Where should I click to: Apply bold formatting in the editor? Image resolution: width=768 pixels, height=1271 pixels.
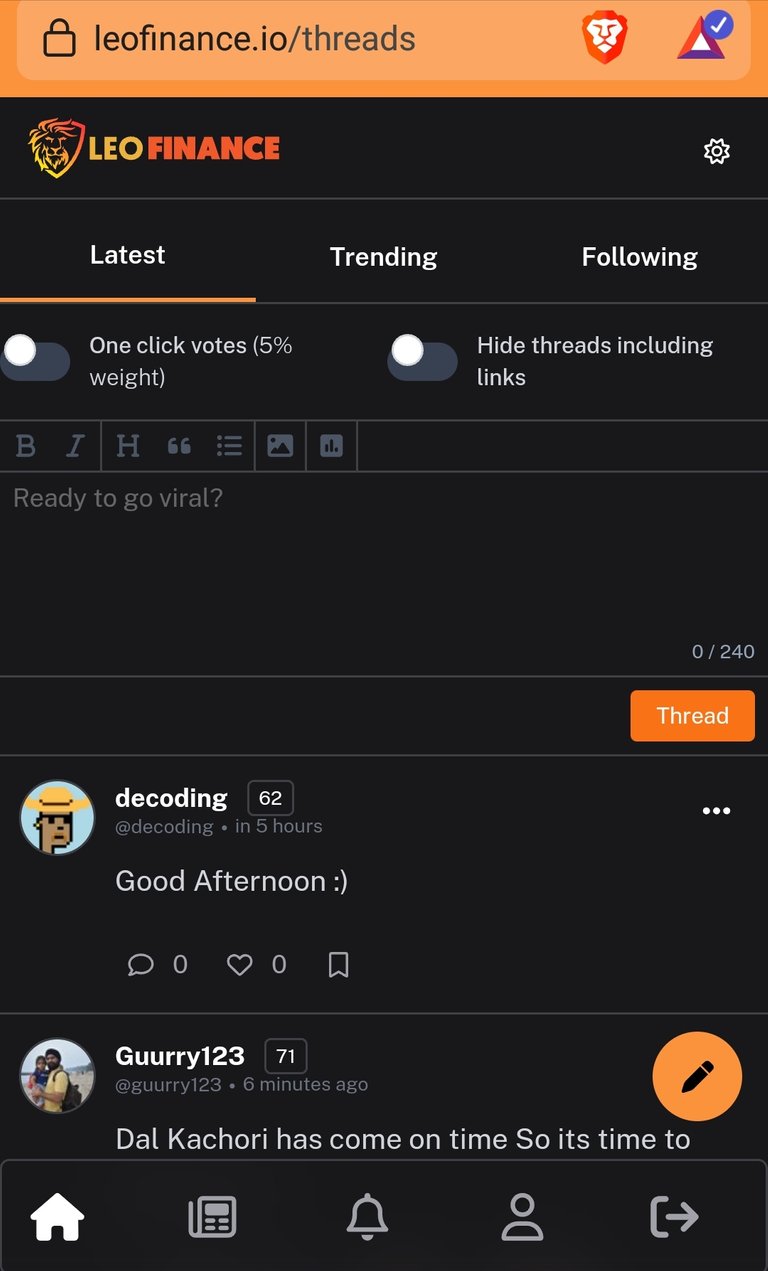click(x=26, y=446)
